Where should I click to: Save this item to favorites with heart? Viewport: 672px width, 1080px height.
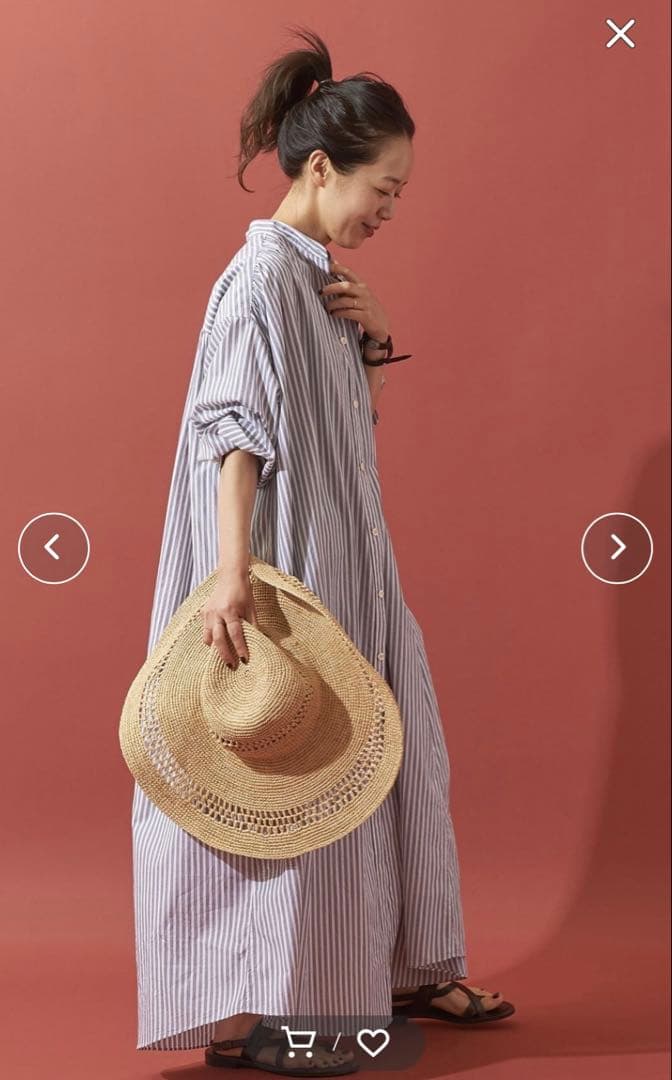[373, 1043]
